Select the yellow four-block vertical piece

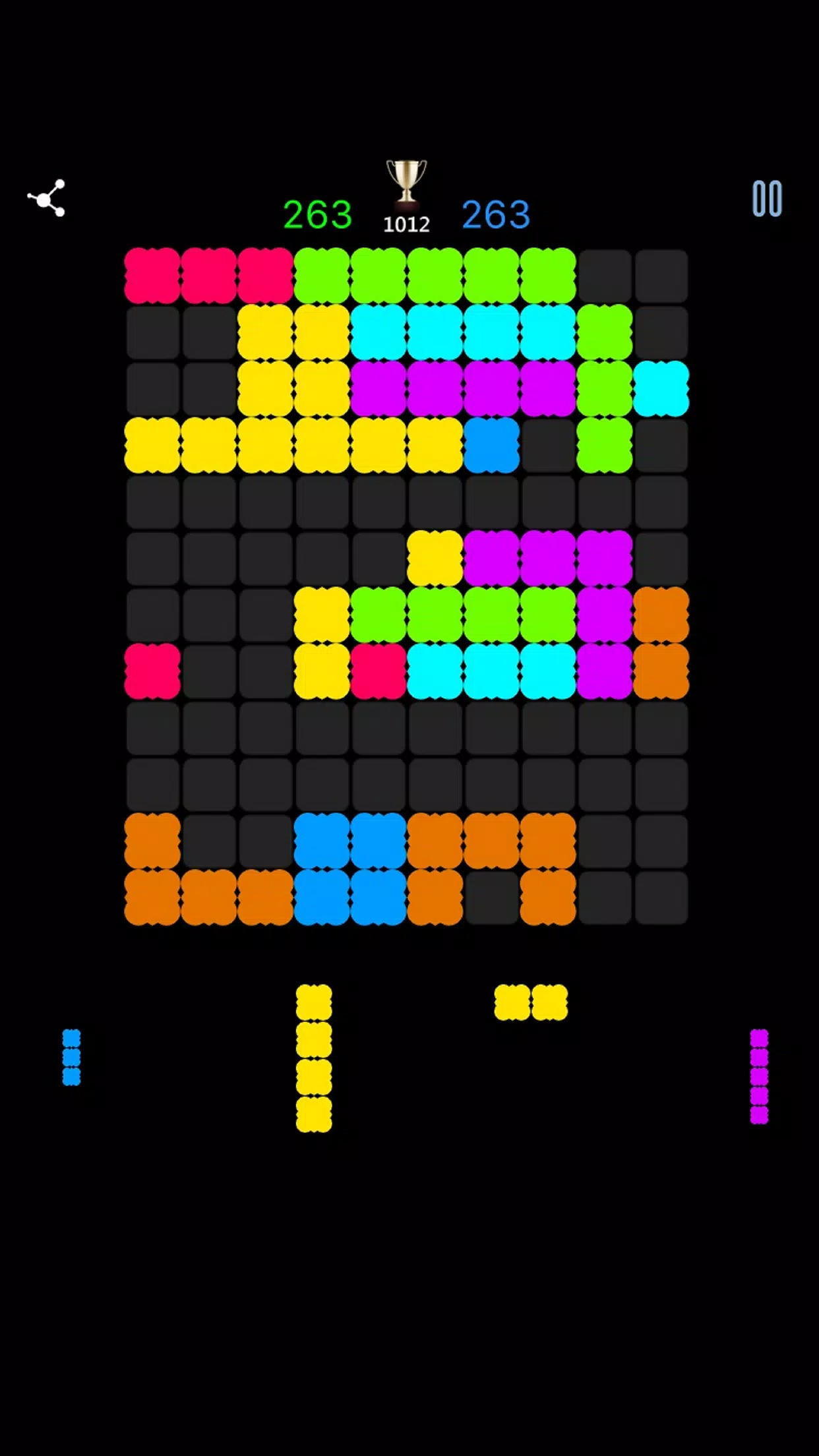point(314,1058)
